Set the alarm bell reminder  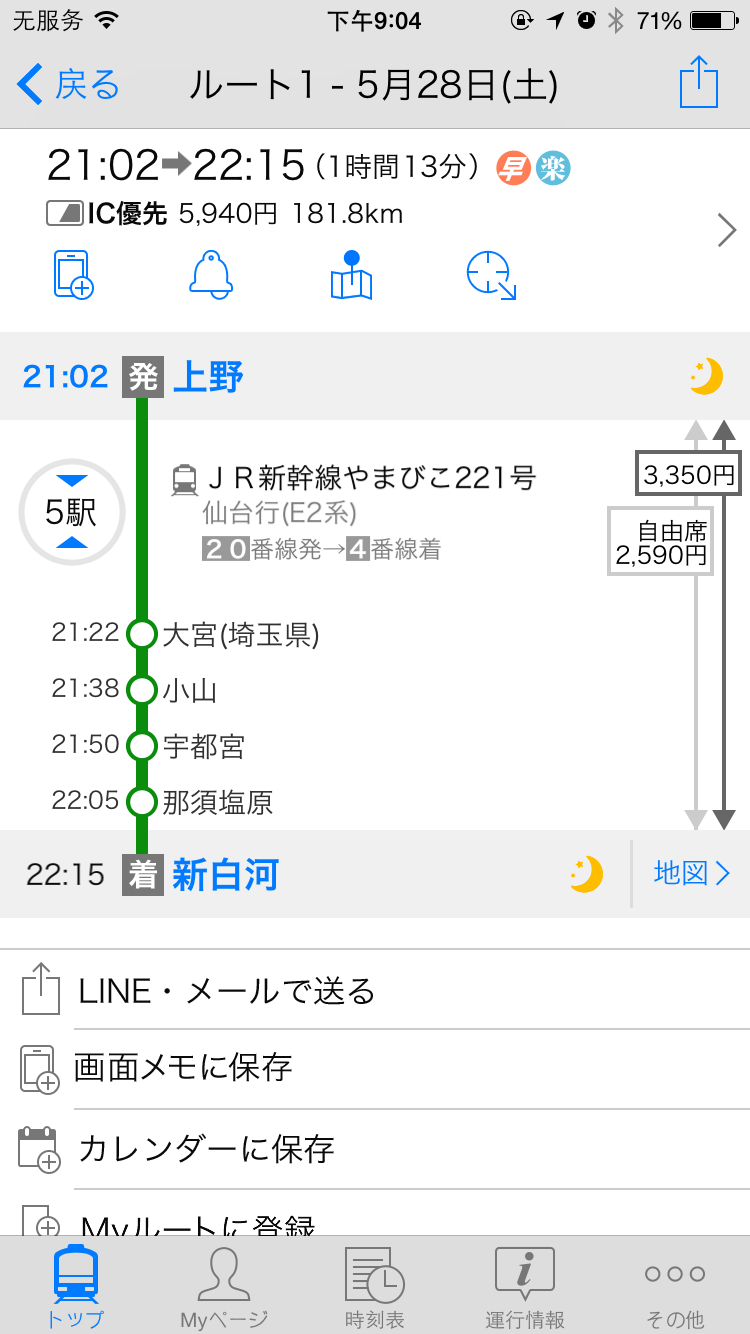coord(211,274)
